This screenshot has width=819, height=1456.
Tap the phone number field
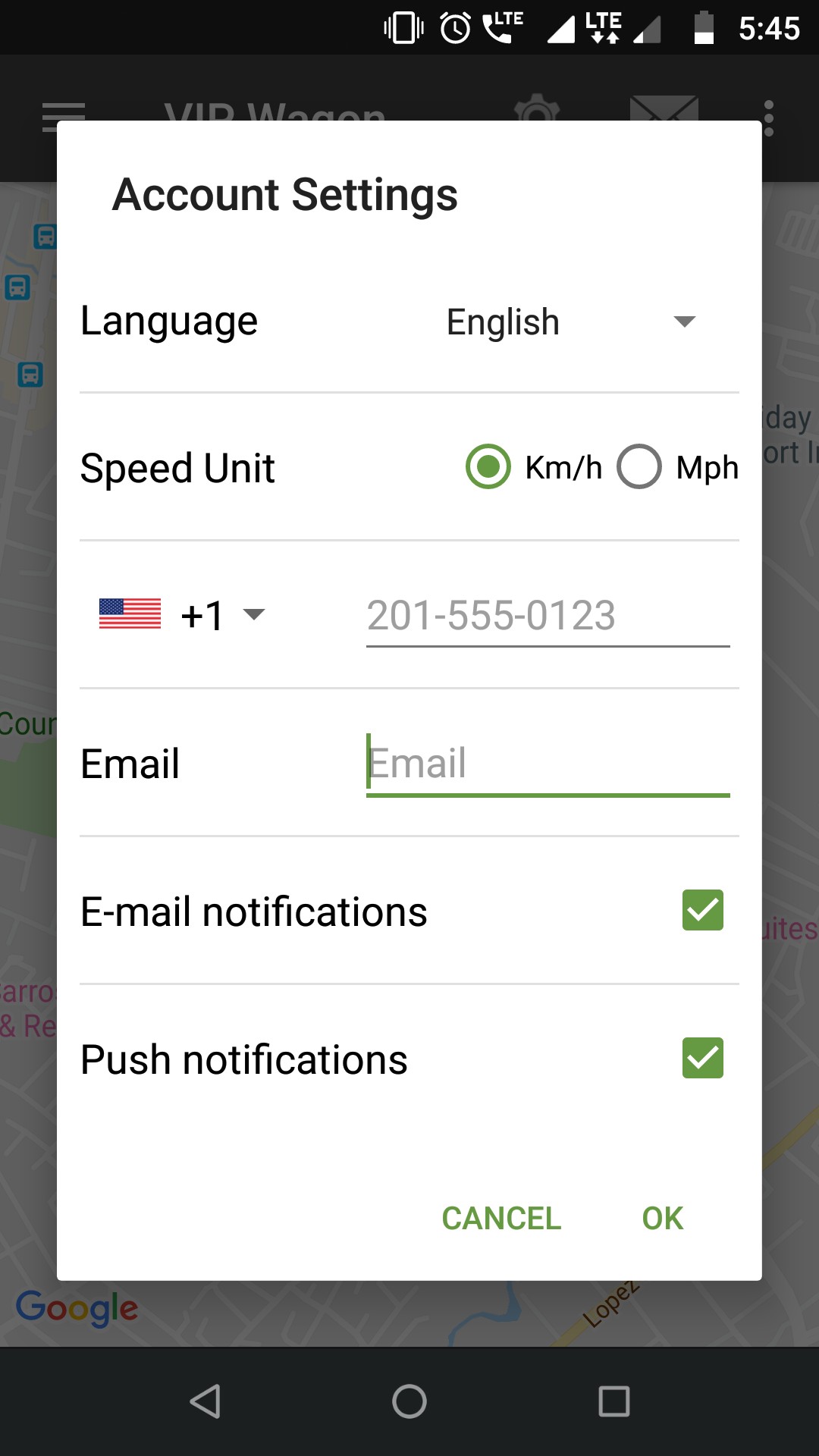[547, 615]
